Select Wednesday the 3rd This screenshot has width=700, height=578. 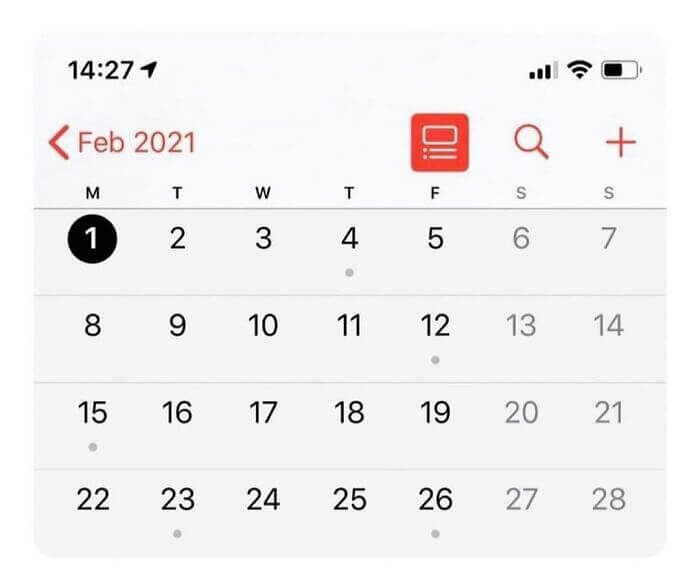pos(263,239)
